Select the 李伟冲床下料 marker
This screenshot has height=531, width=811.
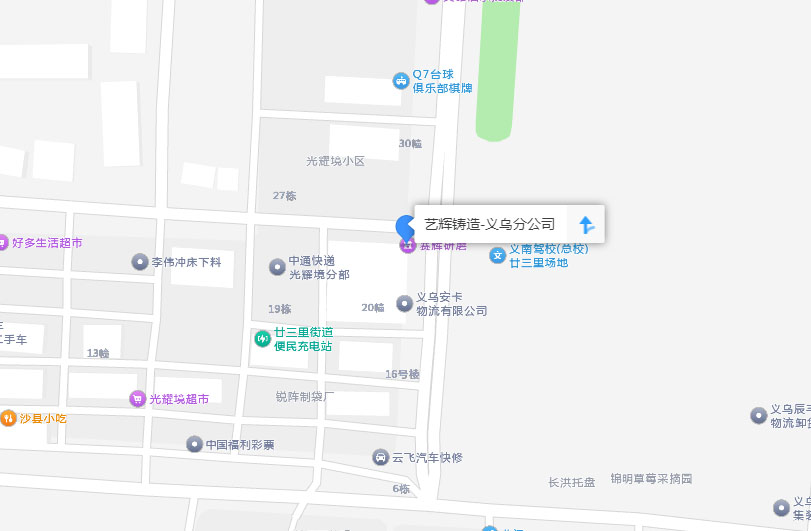pos(140,262)
